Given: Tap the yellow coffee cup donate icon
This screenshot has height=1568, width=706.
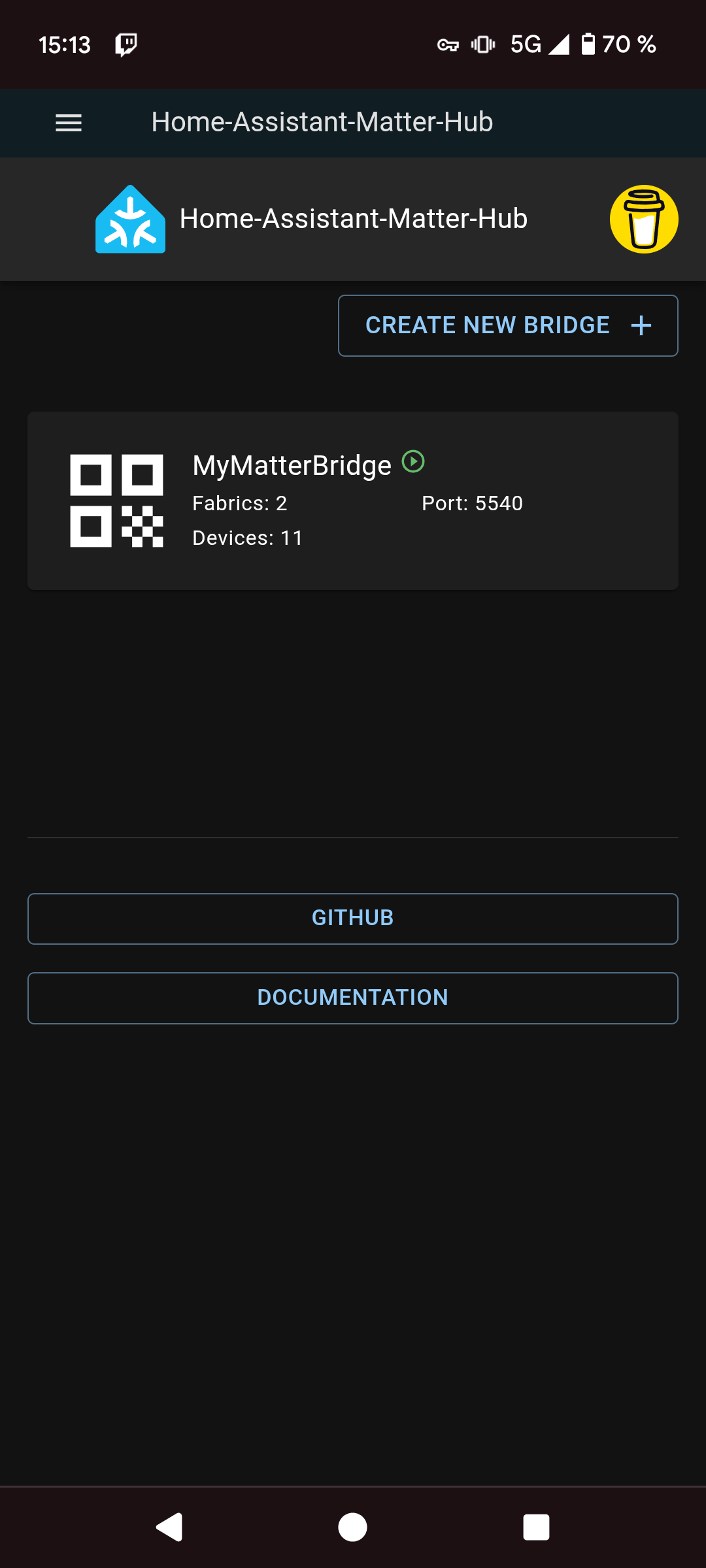Looking at the screenshot, I should pyautogui.click(x=644, y=220).
